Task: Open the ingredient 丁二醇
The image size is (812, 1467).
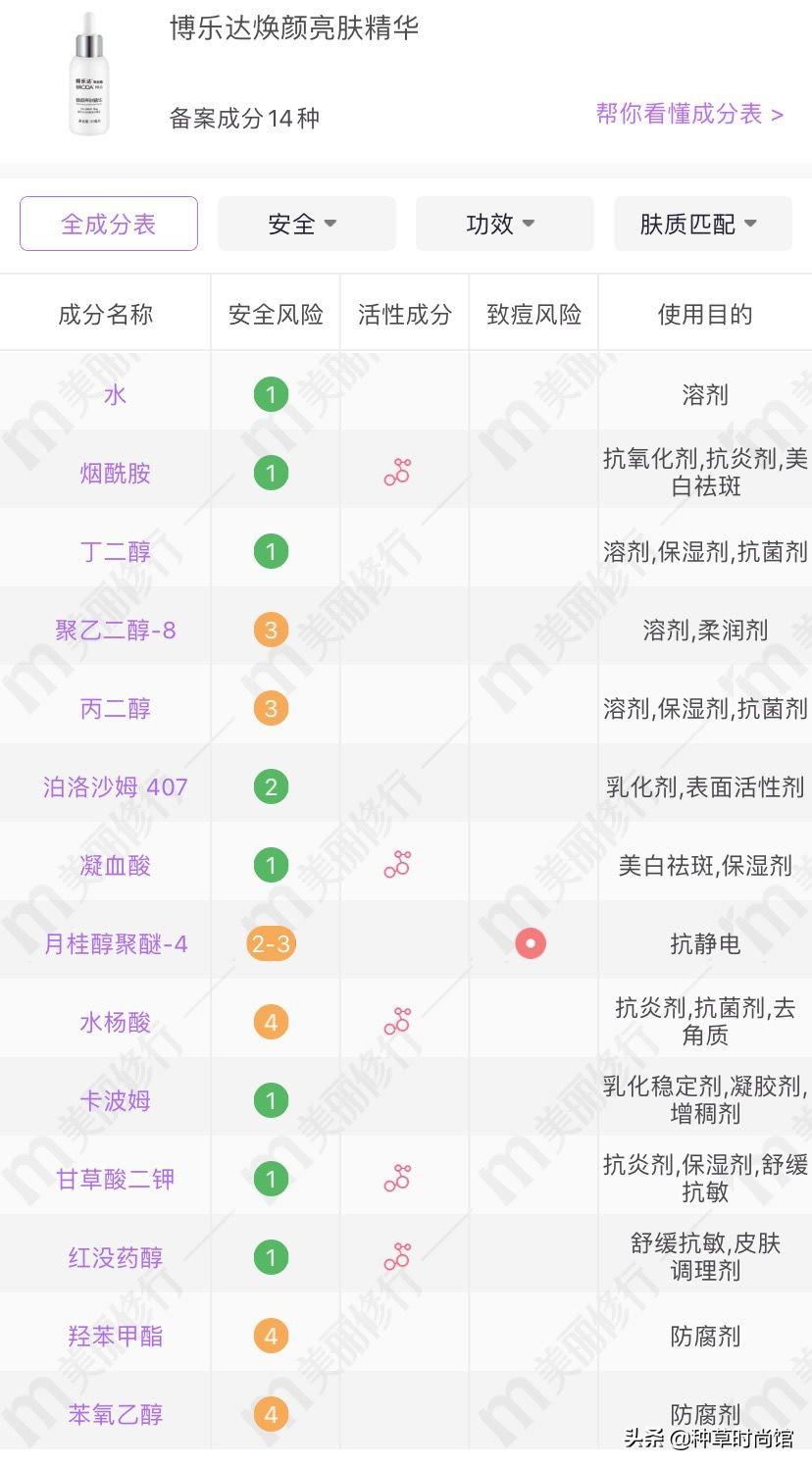Action: coord(116,552)
